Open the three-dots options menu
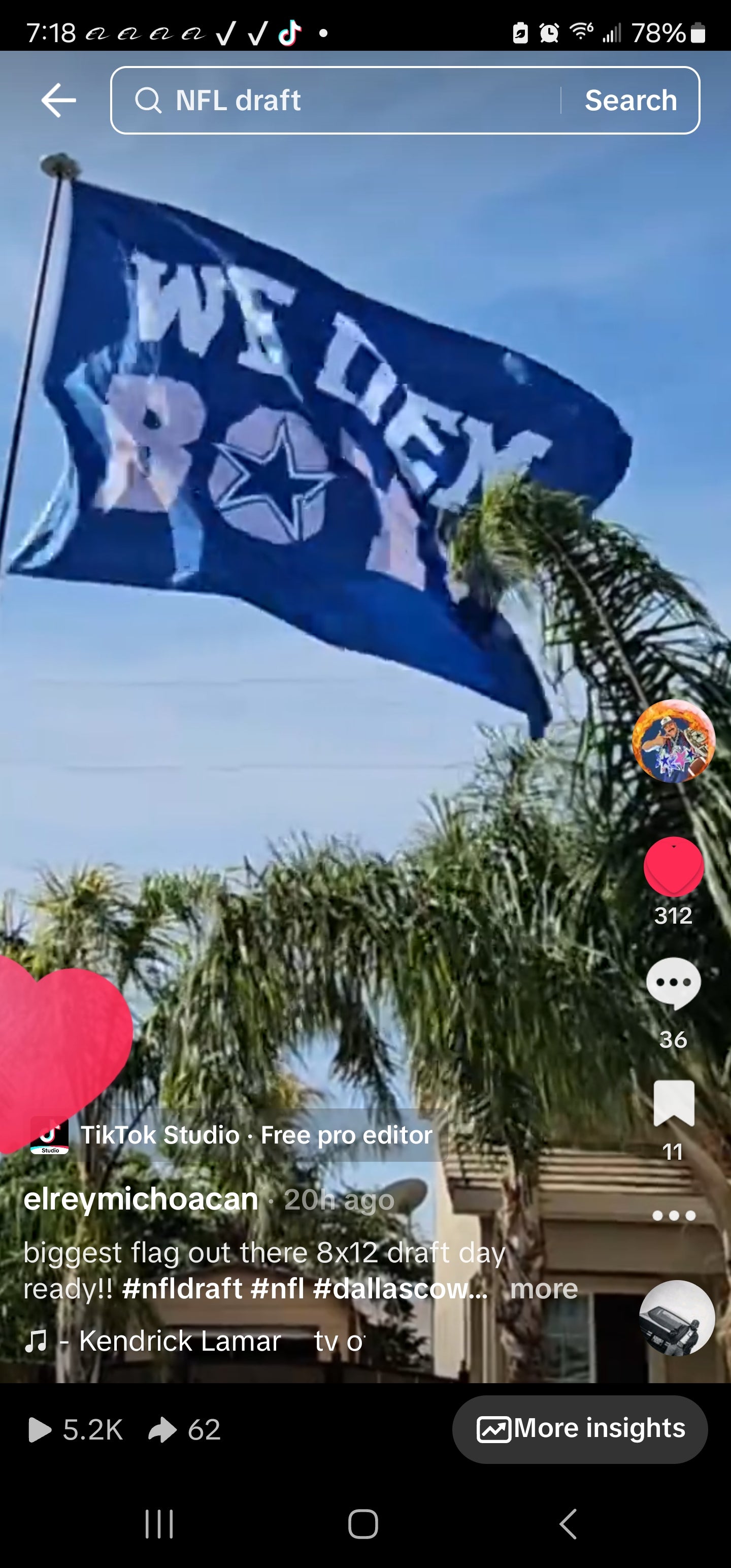The height and width of the screenshot is (1568, 731). 674,1216
